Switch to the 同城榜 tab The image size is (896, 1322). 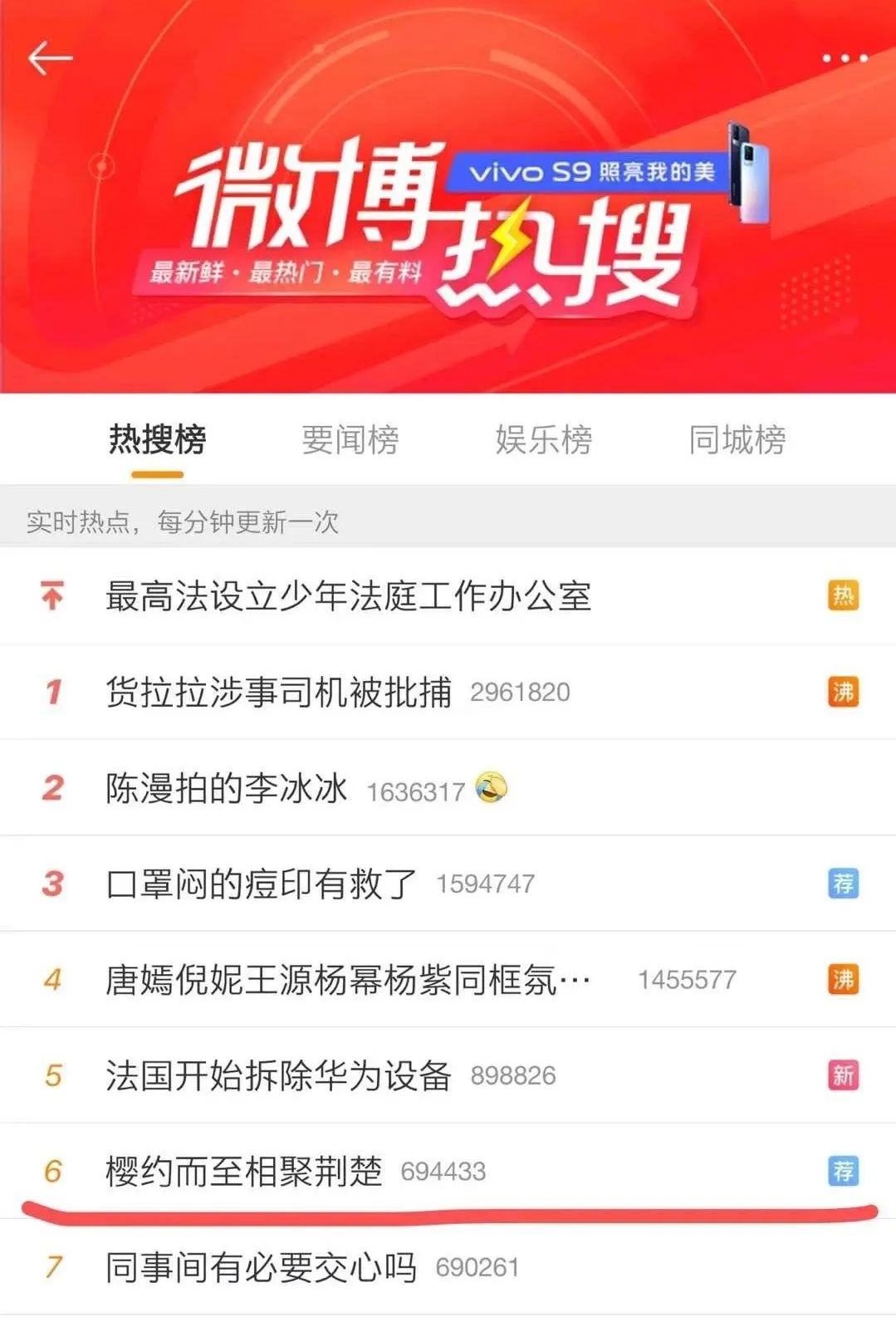point(737,439)
